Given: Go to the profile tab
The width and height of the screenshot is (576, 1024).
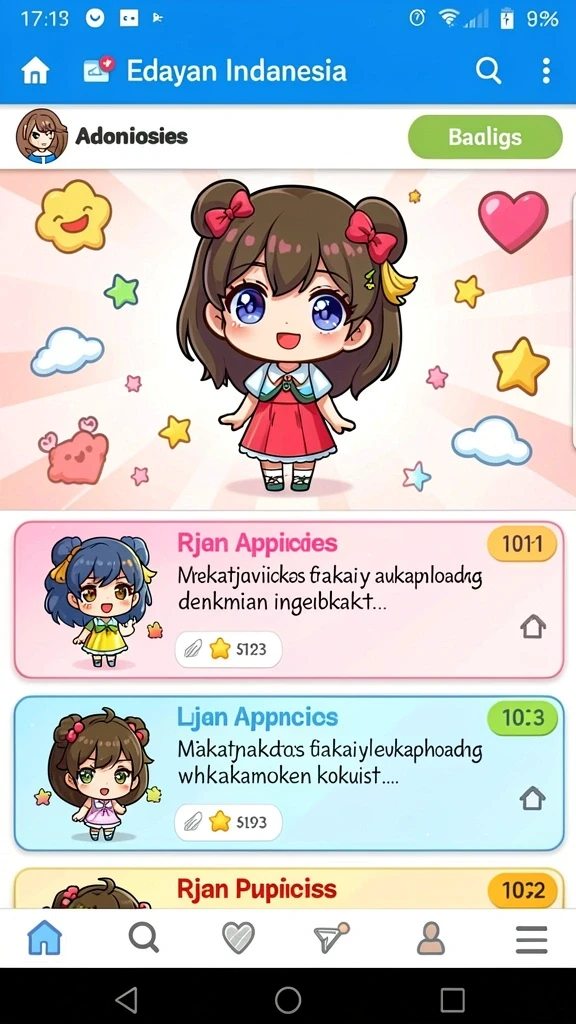Looking at the screenshot, I should tap(431, 939).
